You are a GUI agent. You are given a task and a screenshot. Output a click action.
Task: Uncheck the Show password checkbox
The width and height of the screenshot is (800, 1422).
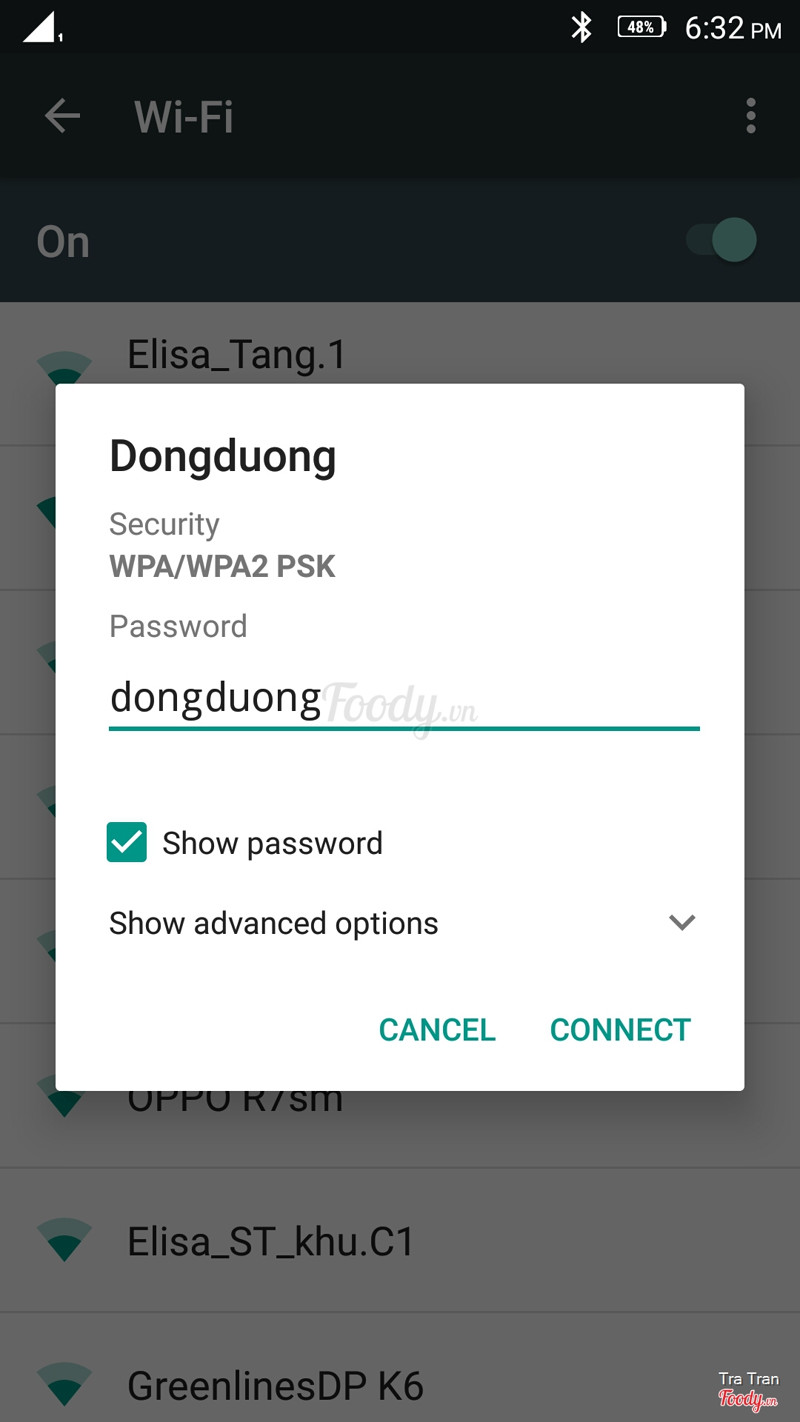point(127,843)
